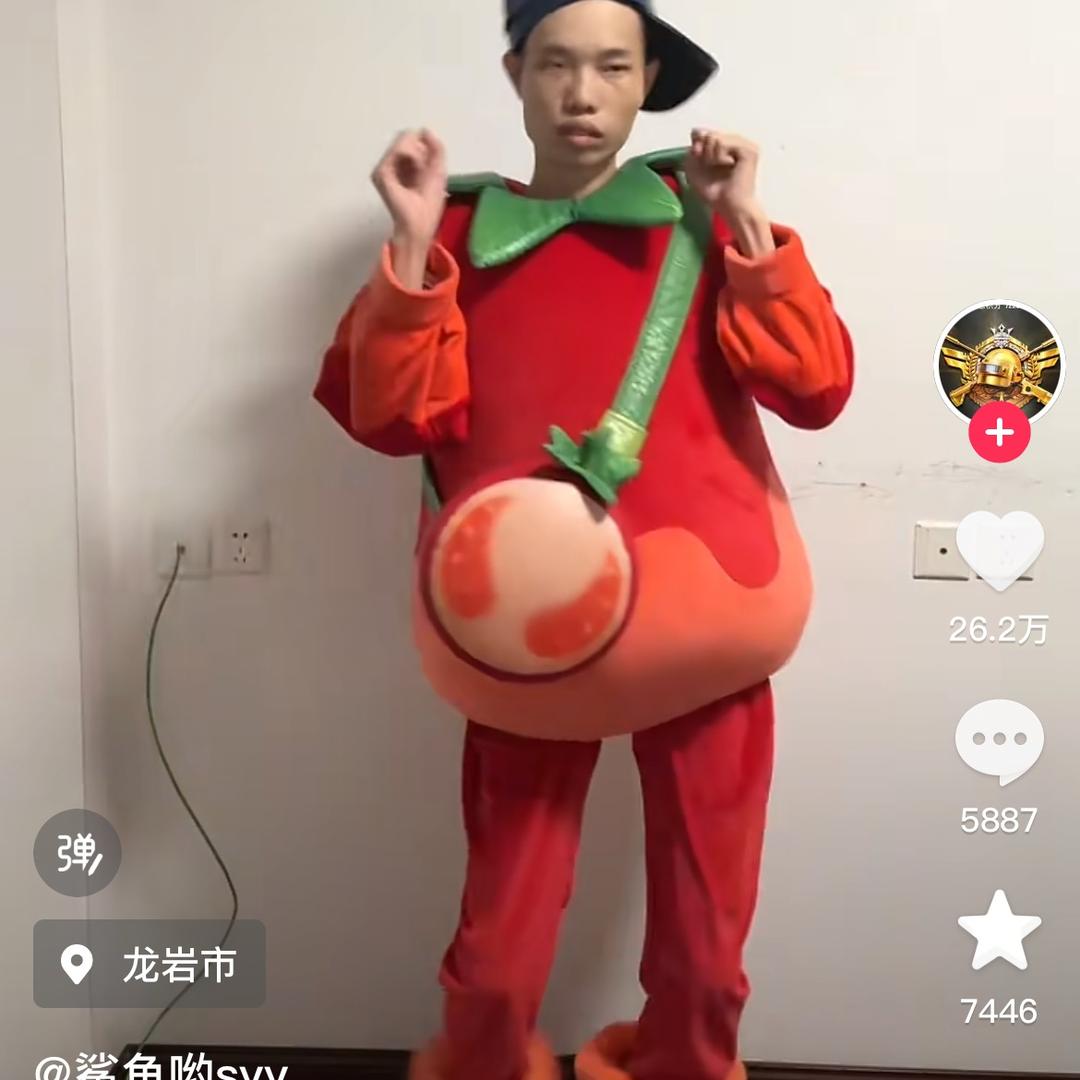Screen dimensions: 1080x1080
Task: Toggle the 弹 bullet comments button
Action: click(78, 853)
